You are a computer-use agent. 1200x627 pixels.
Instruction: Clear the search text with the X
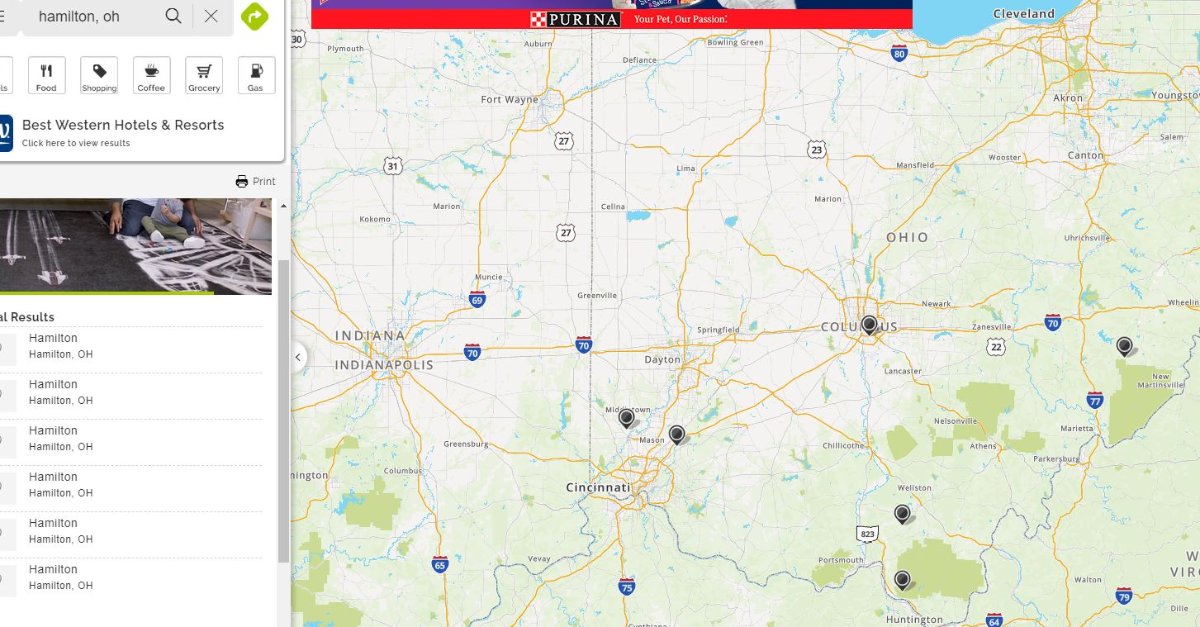pos(211,16)
